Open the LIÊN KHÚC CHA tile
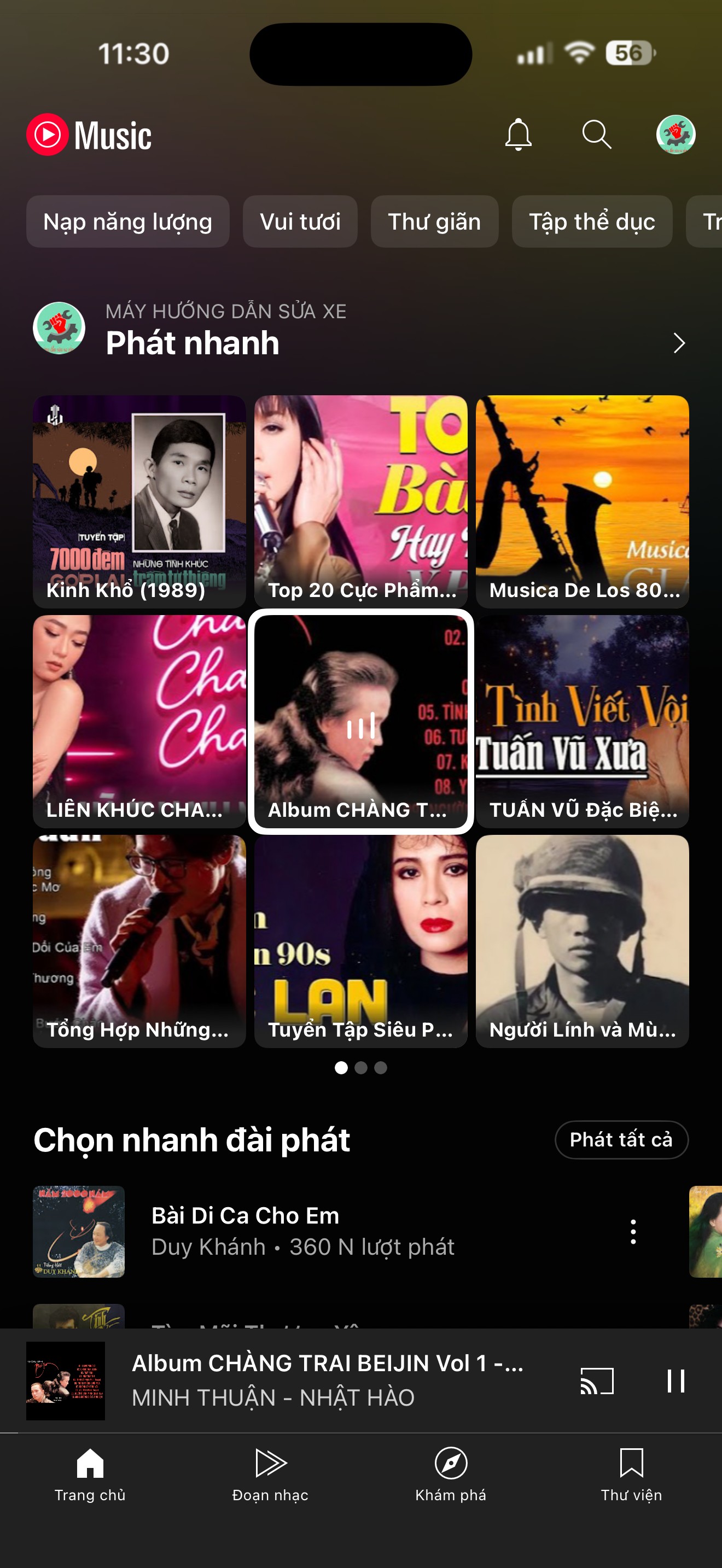The image size is (722, 1568). click(x=139, y=721)
